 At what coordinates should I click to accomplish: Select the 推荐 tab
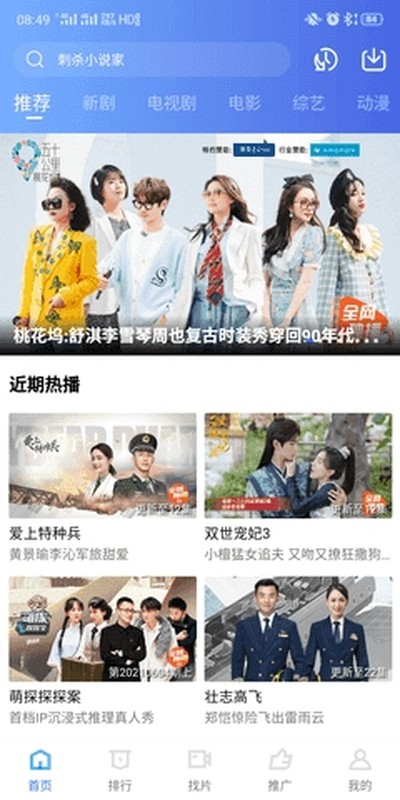coord(32,103)
